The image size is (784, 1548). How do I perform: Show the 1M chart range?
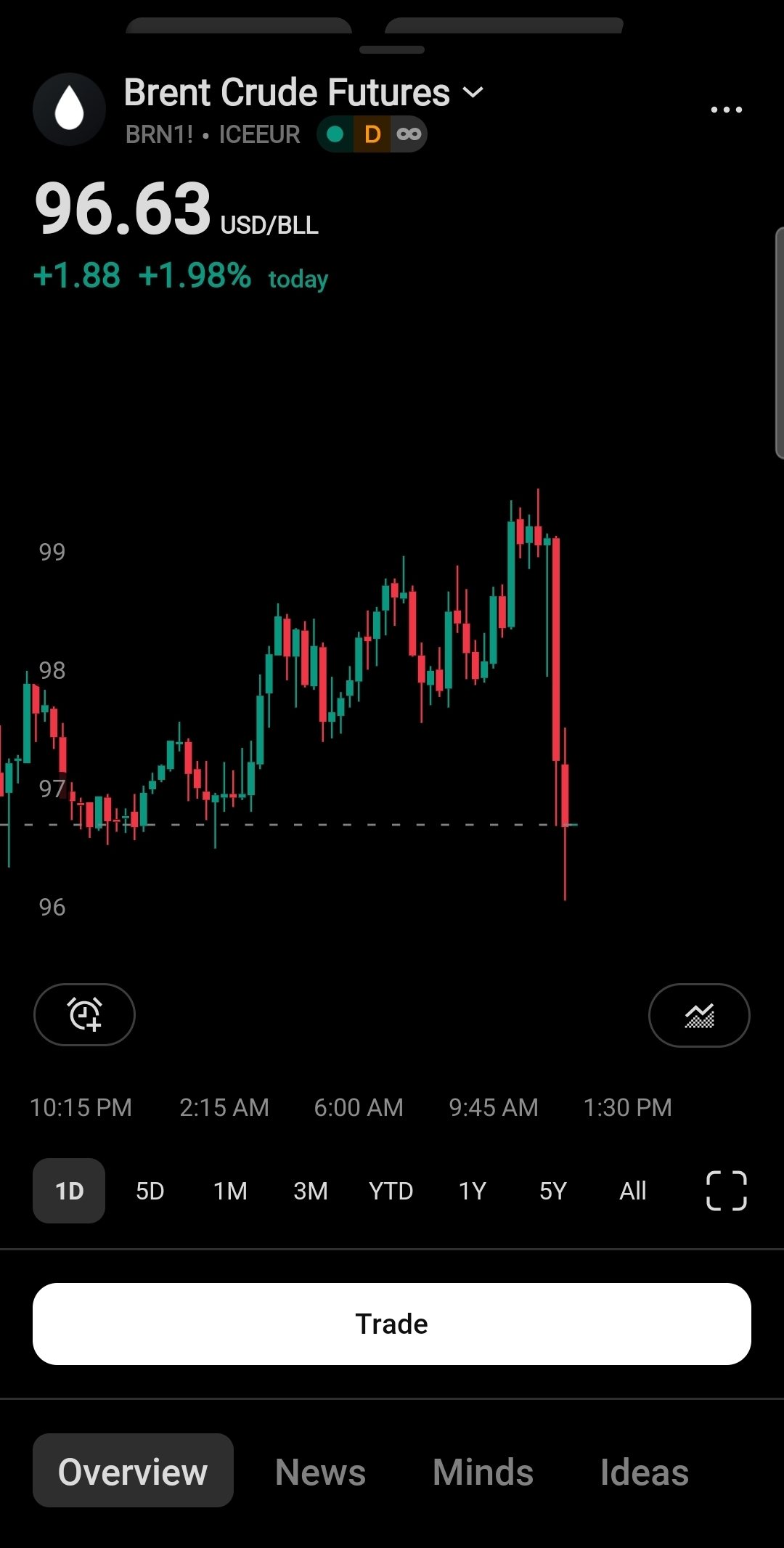(x=230, y=1191)
